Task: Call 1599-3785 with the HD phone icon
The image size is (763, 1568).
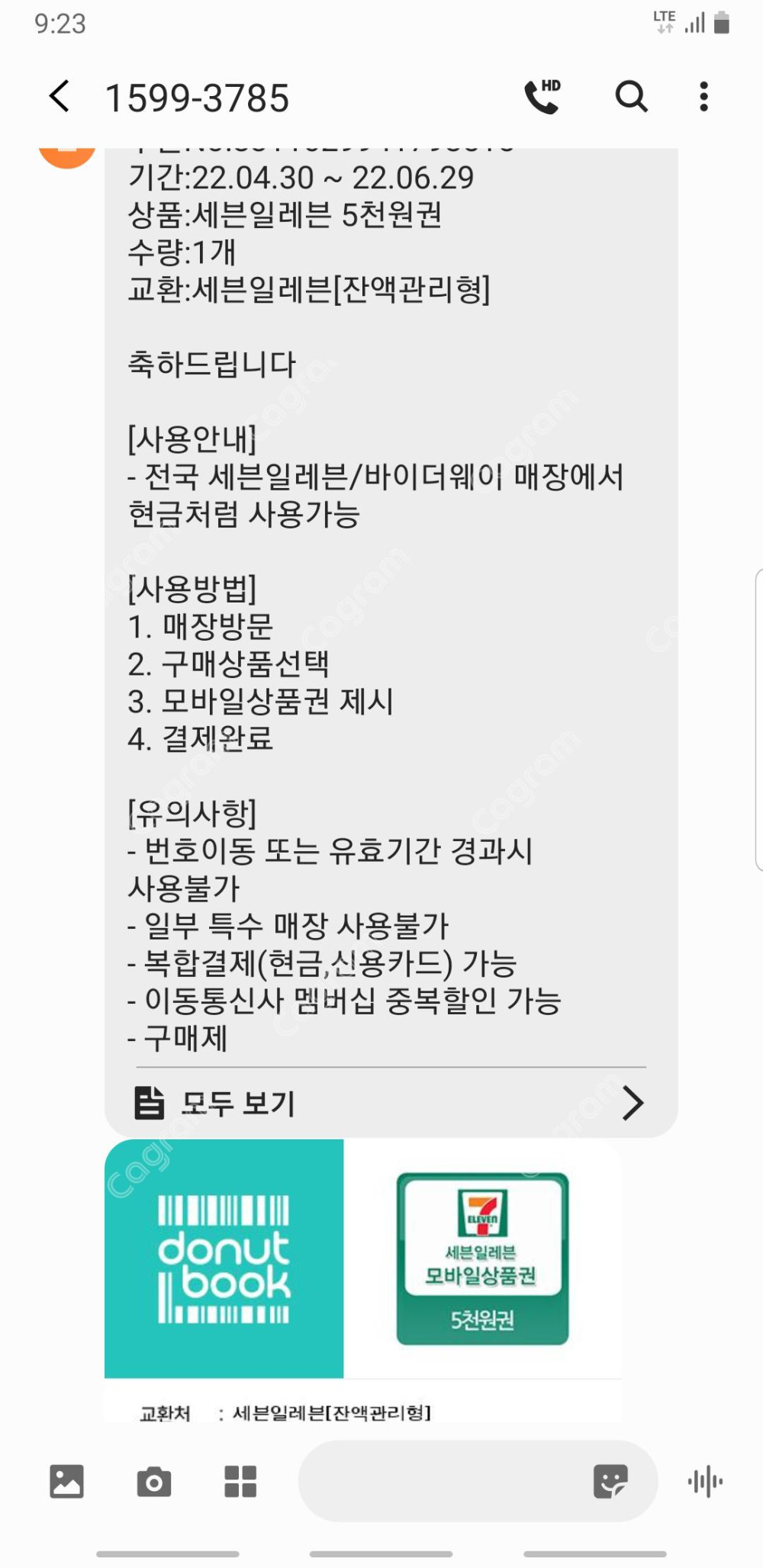Action: pyautogui.click(x=542, y=97)
